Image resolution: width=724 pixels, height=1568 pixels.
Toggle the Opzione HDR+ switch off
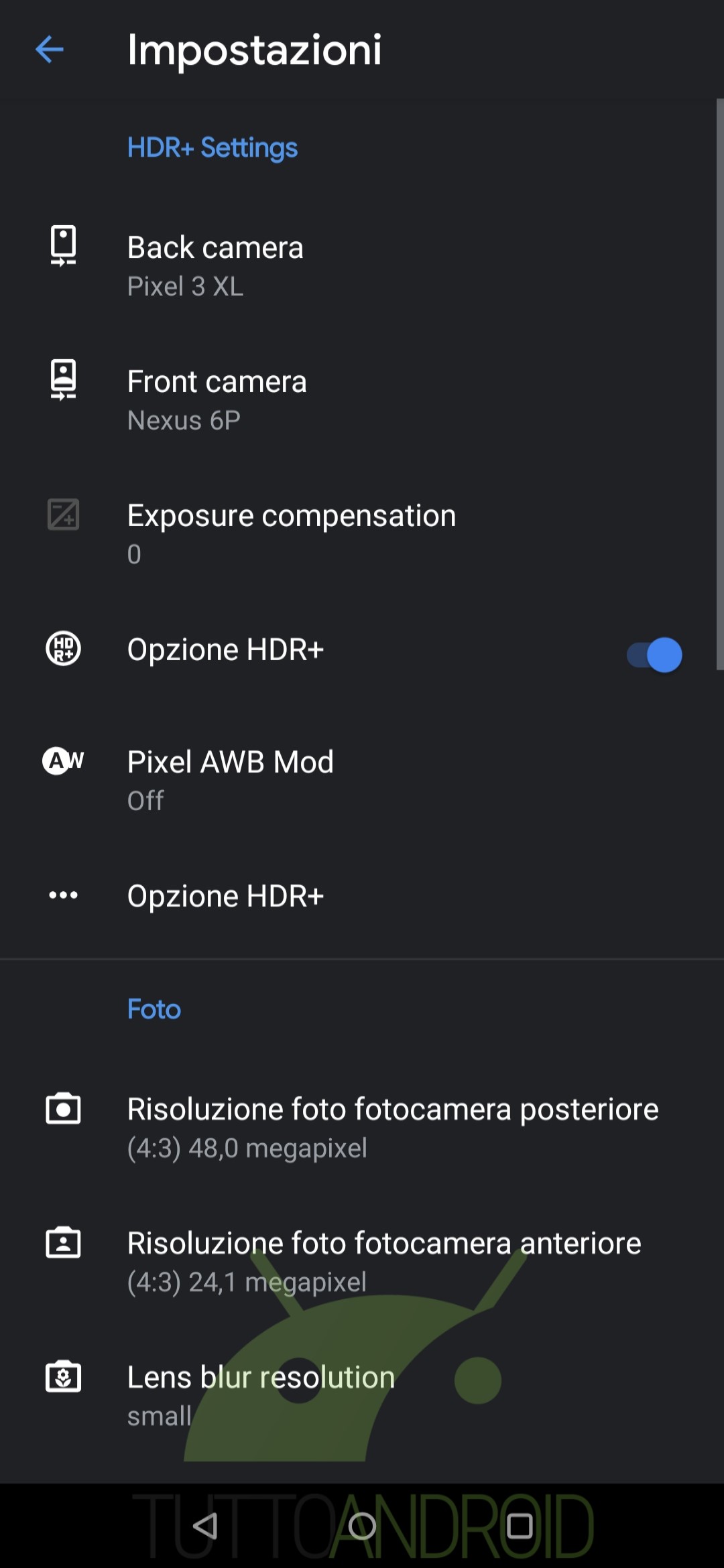click(x=654, y=655)
